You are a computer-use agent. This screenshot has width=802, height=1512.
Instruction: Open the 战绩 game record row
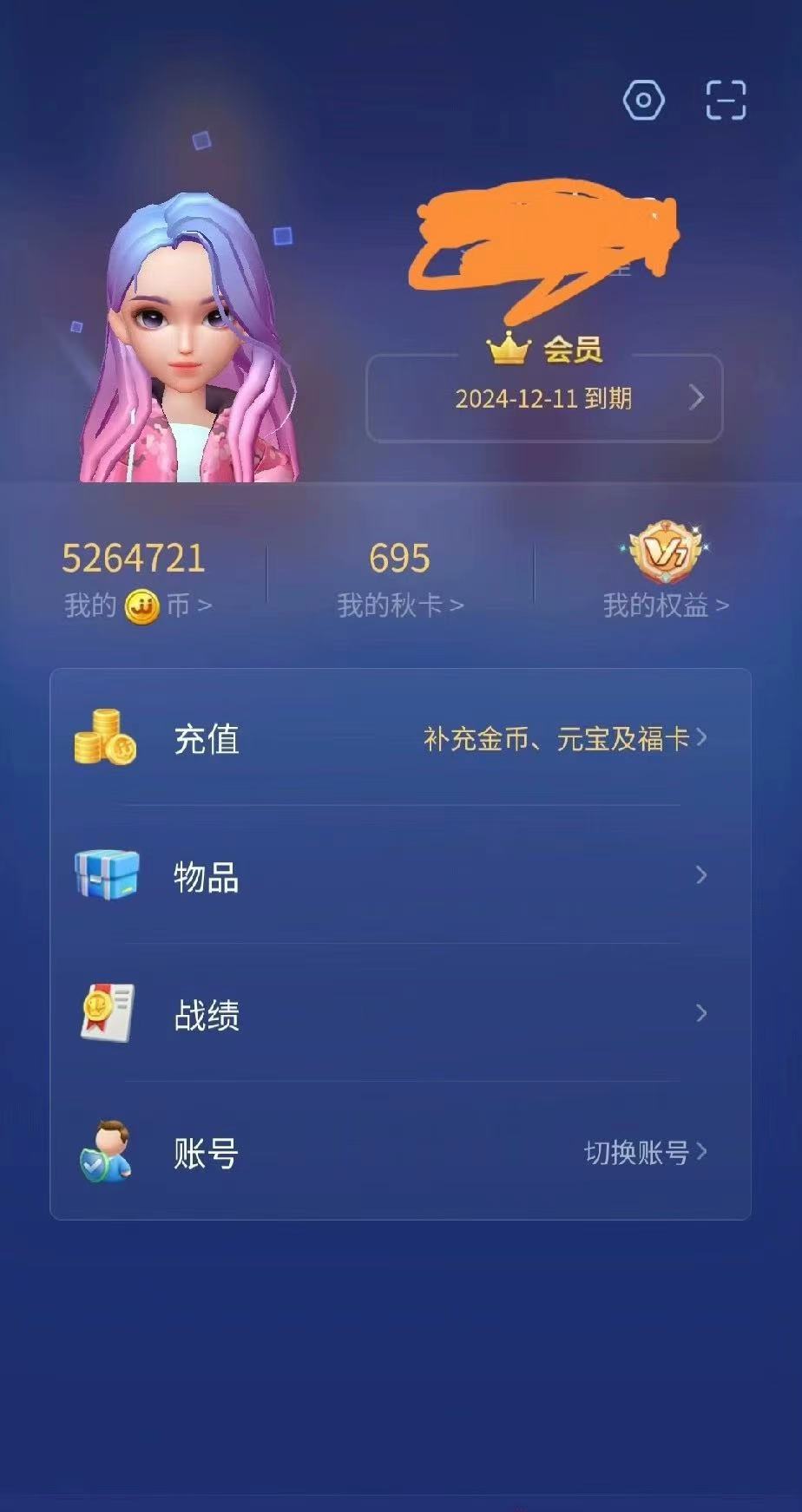(400, 1013)
